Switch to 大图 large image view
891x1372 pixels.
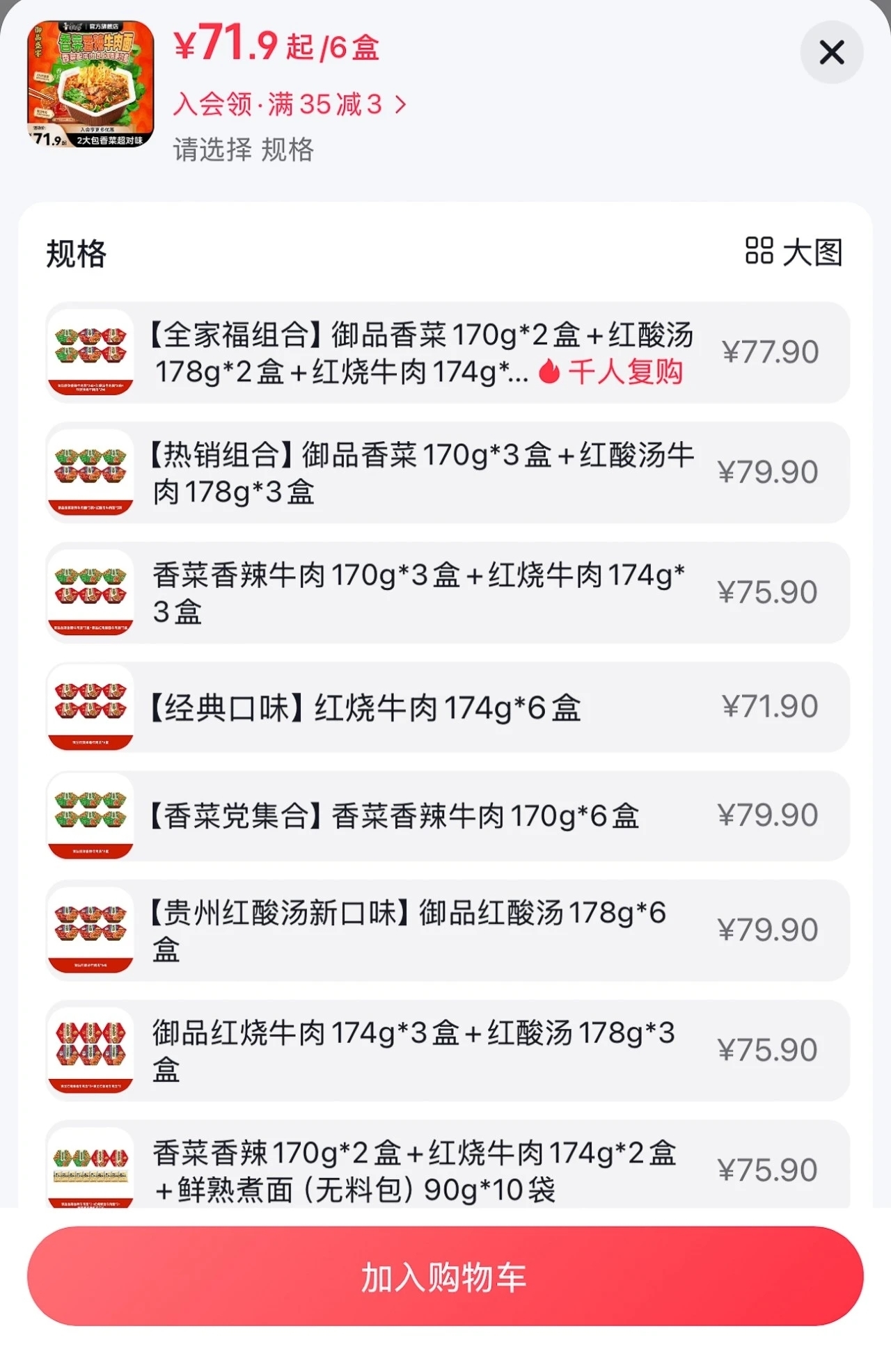coord(794,252)
